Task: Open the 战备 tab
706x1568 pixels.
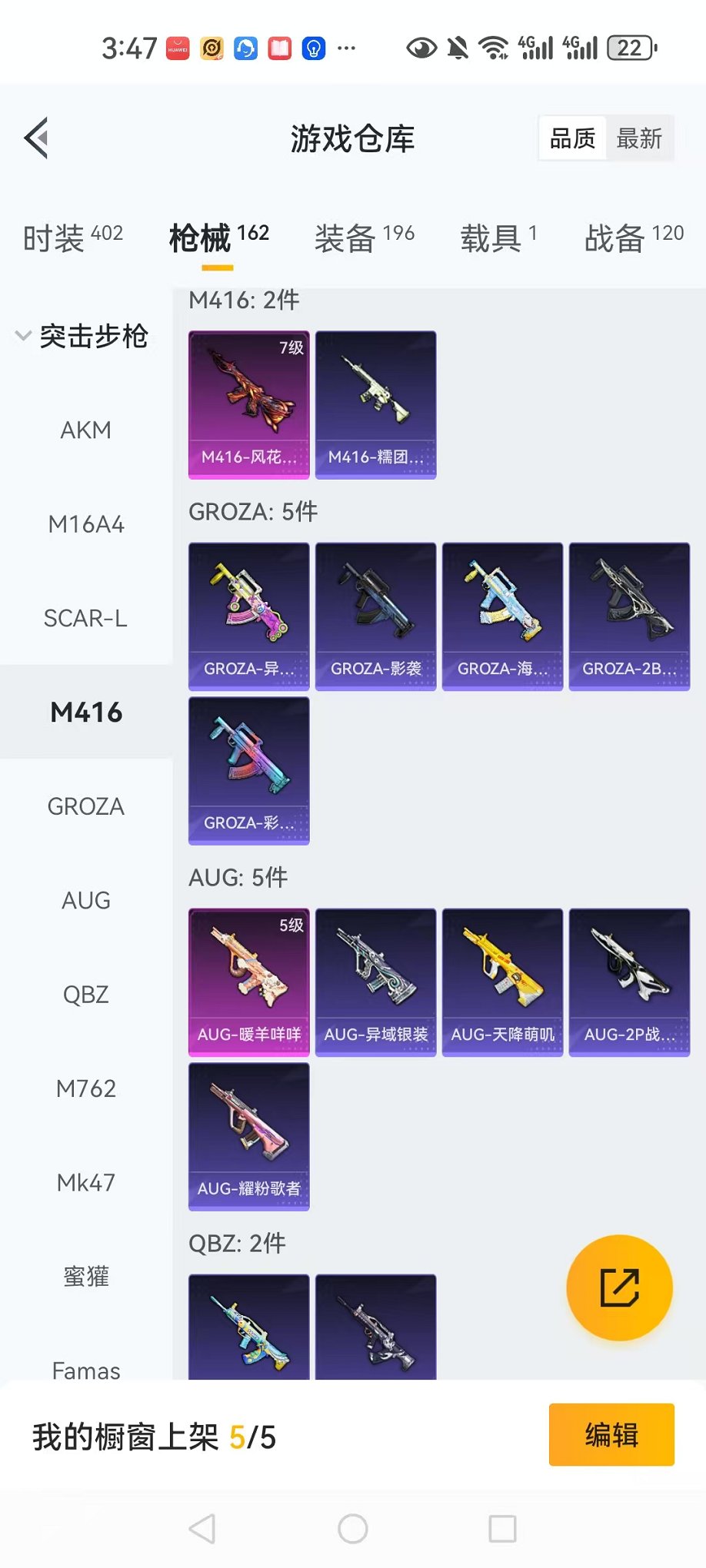Action: [634, 238]
